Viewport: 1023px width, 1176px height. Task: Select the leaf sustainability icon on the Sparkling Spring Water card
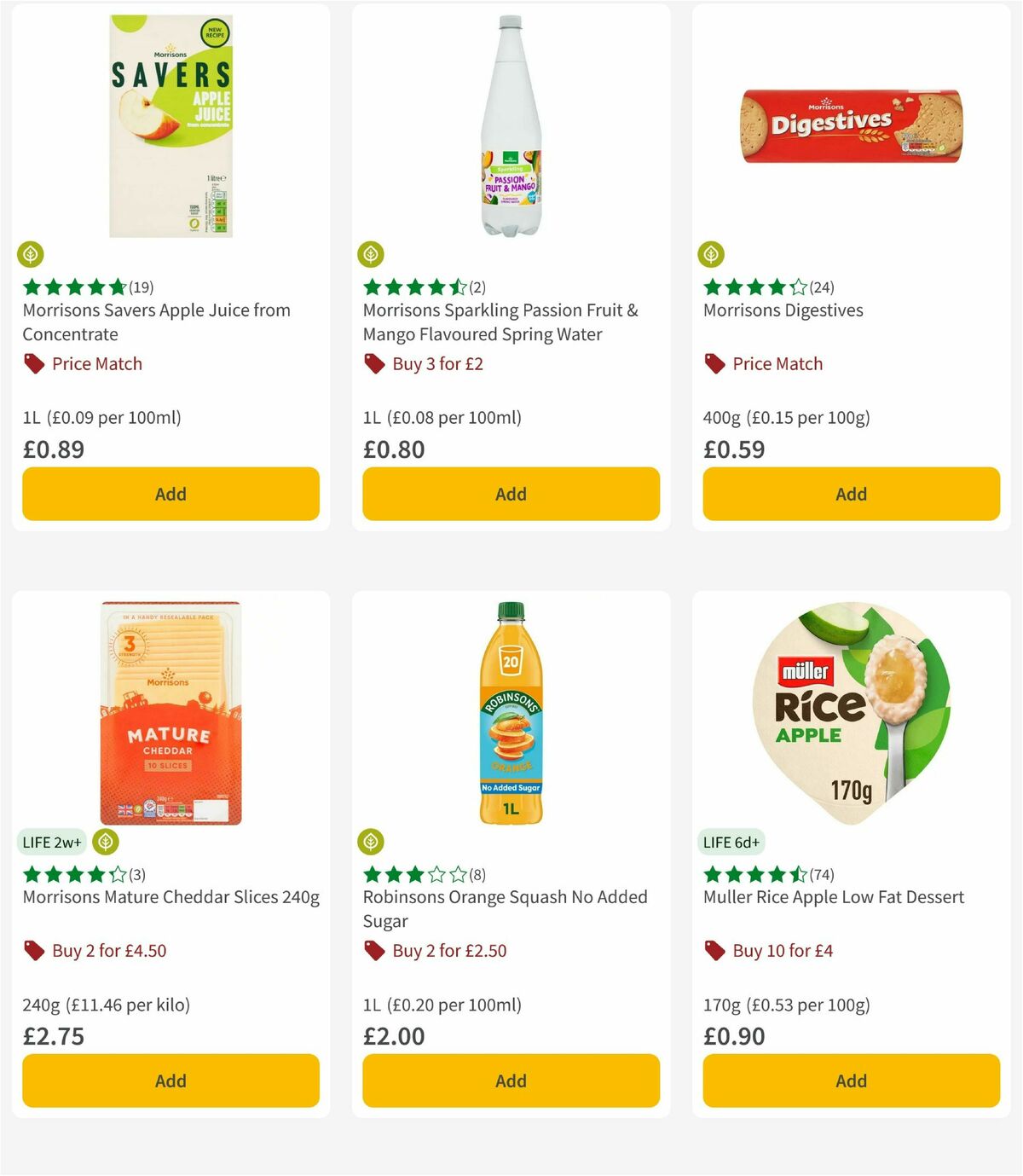pos(372,254)
